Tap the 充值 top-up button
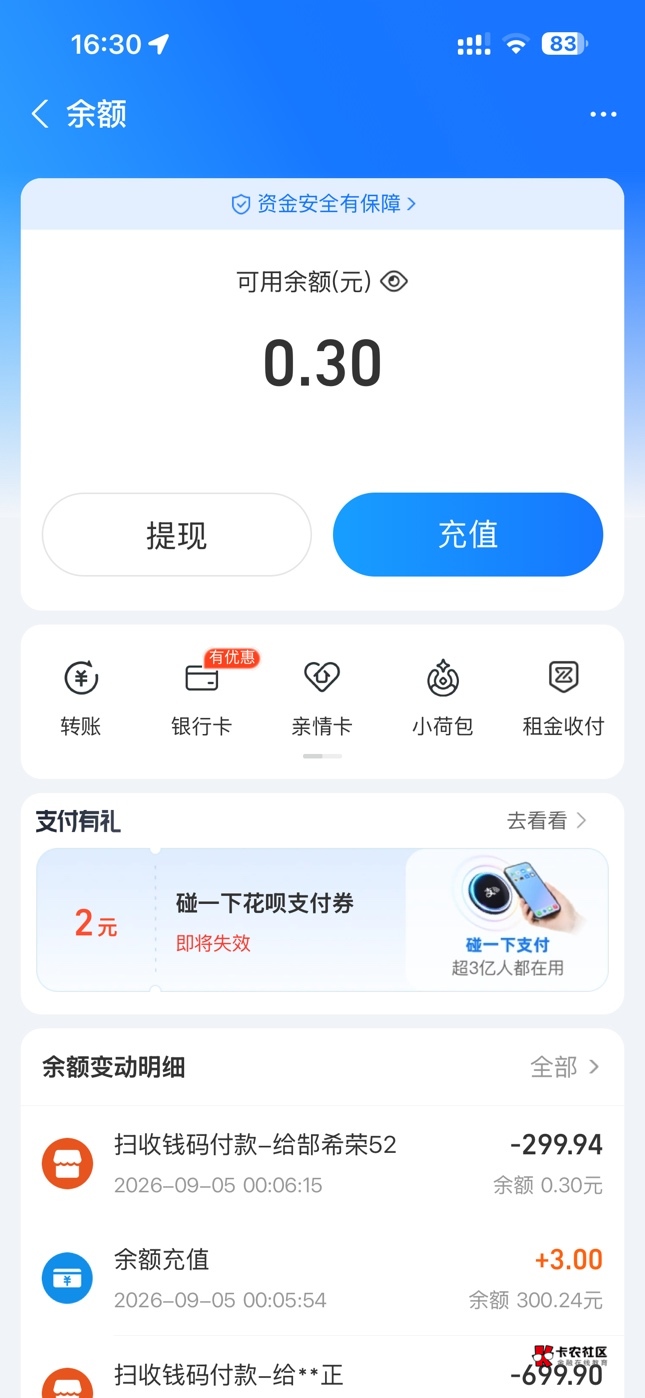Viewport: 645px width, 1398px height. tap(468, 535)
